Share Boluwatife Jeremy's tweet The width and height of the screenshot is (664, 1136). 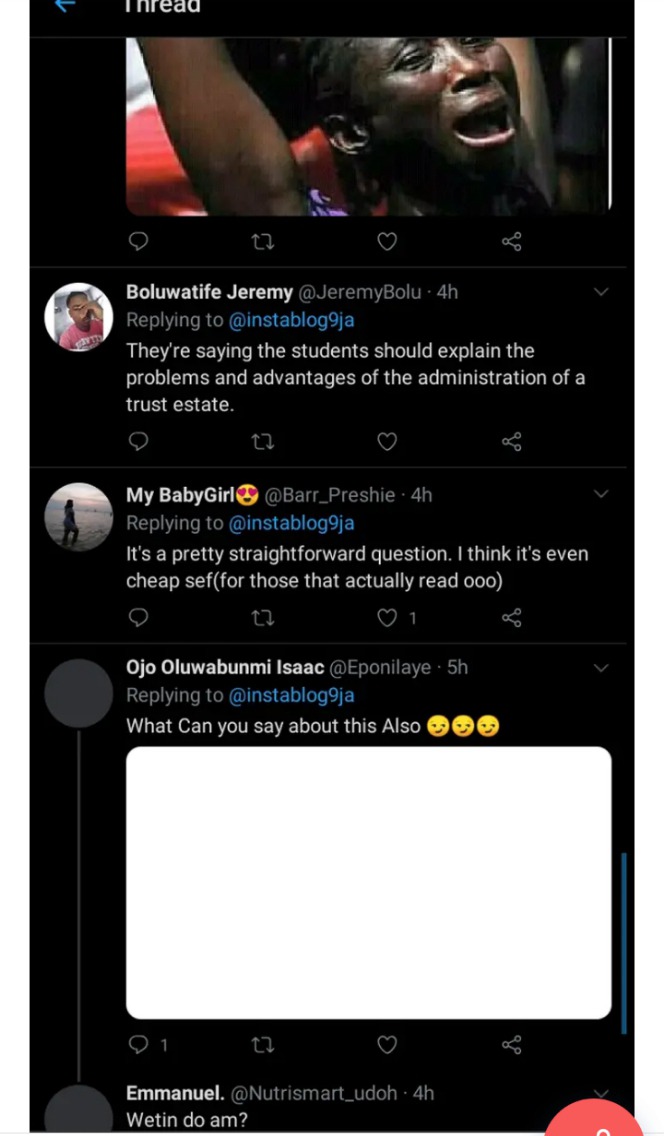(x=512, y=441)
